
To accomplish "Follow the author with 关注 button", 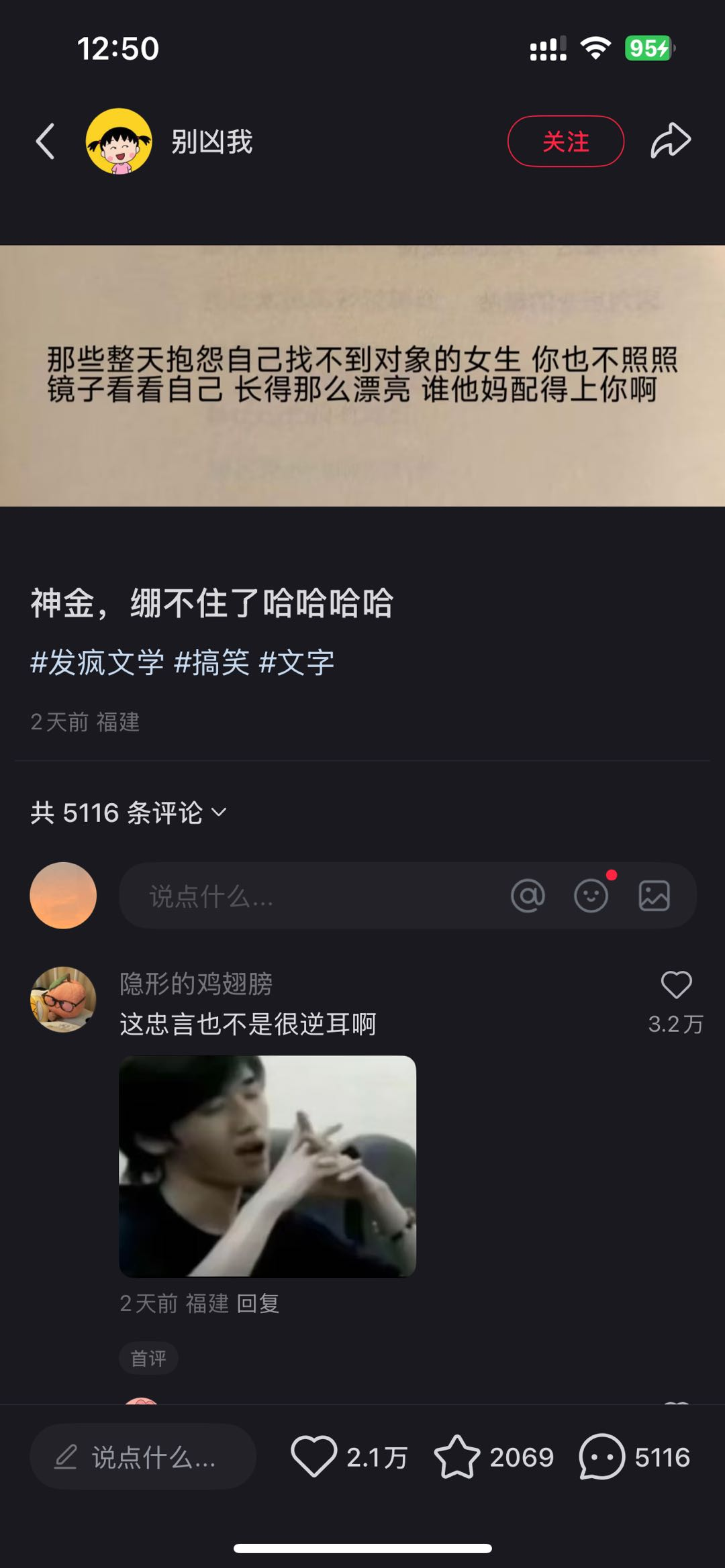I will pyautogui.click(x=565, y=142).
